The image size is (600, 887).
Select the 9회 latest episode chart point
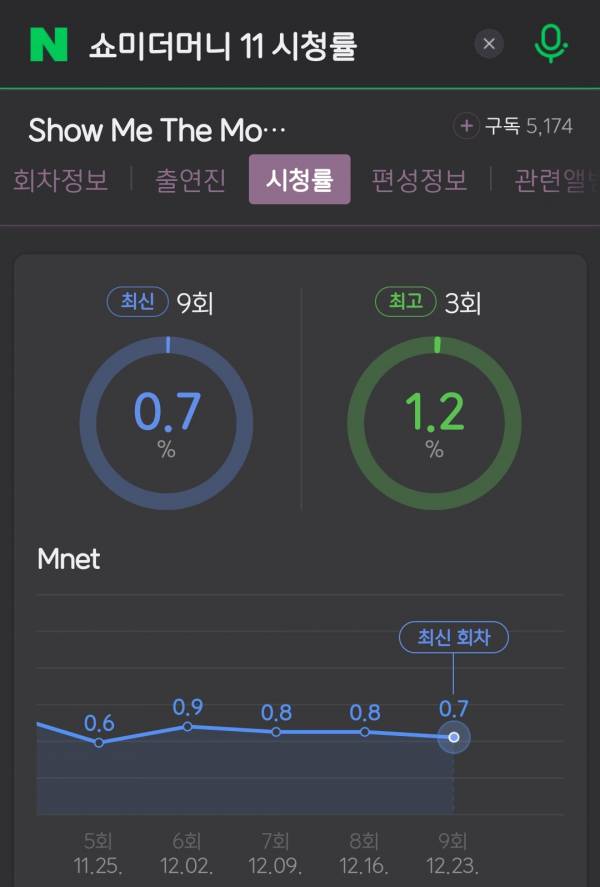[x=454, y=737]
